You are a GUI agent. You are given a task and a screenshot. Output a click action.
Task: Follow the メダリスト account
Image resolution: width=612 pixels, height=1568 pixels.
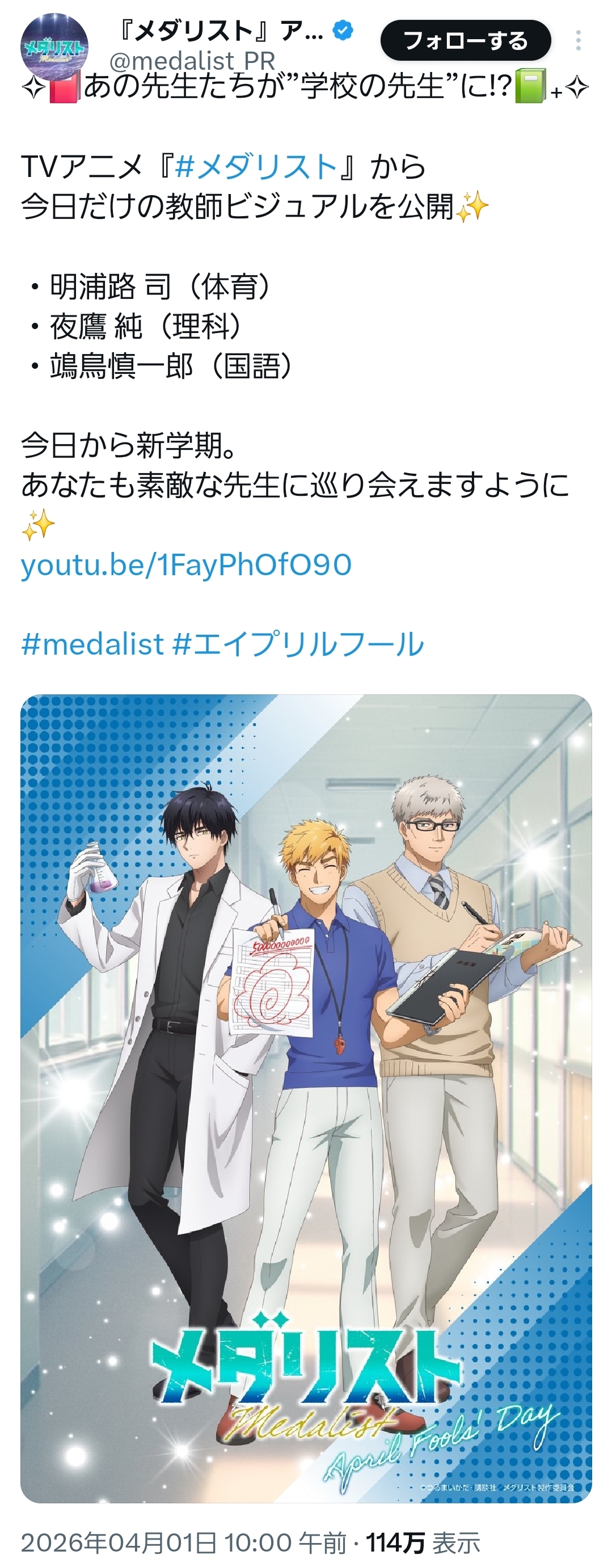(x=466, y=40)
